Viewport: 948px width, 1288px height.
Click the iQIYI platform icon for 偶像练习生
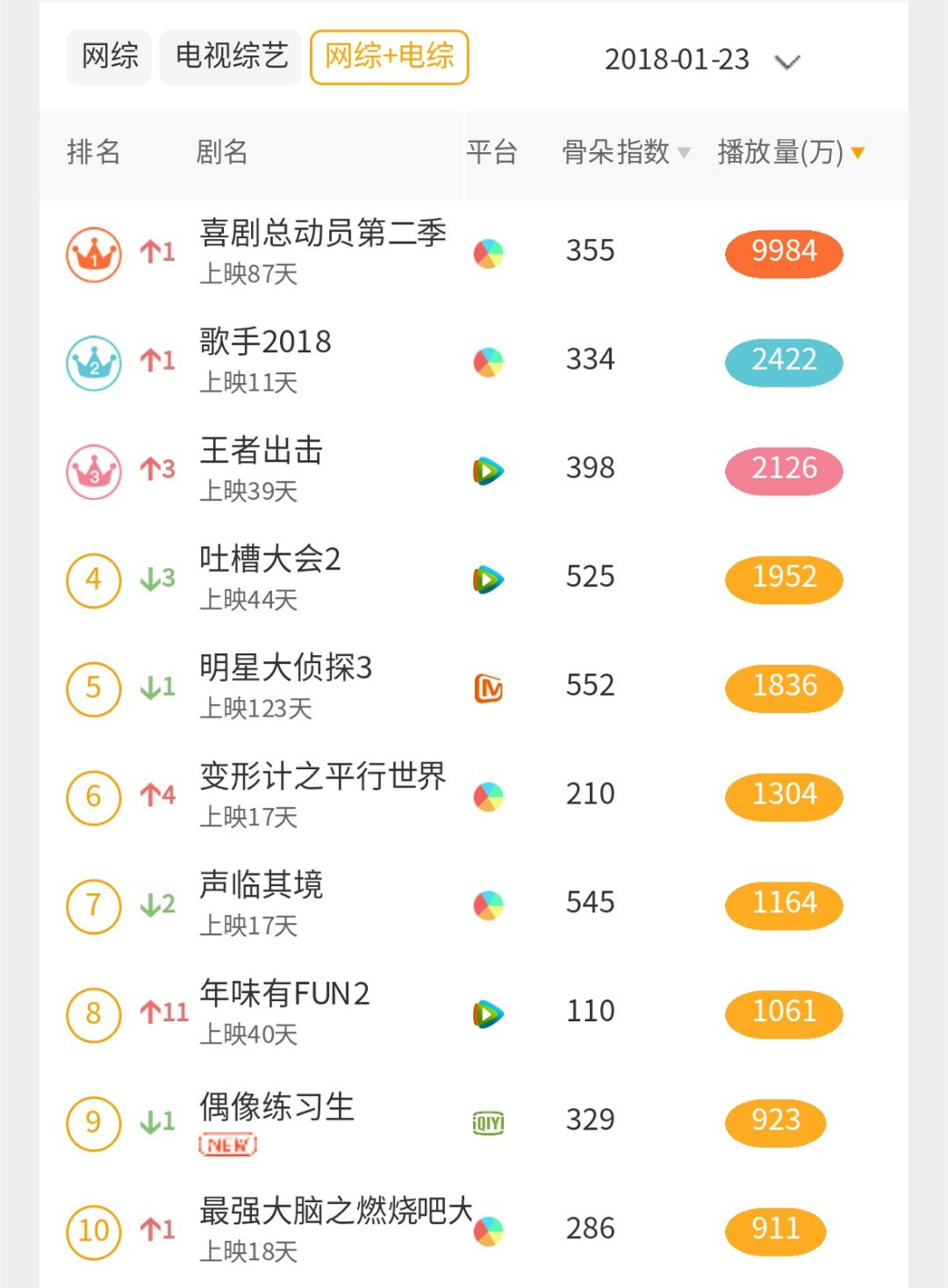click(x=488, y=1121)
